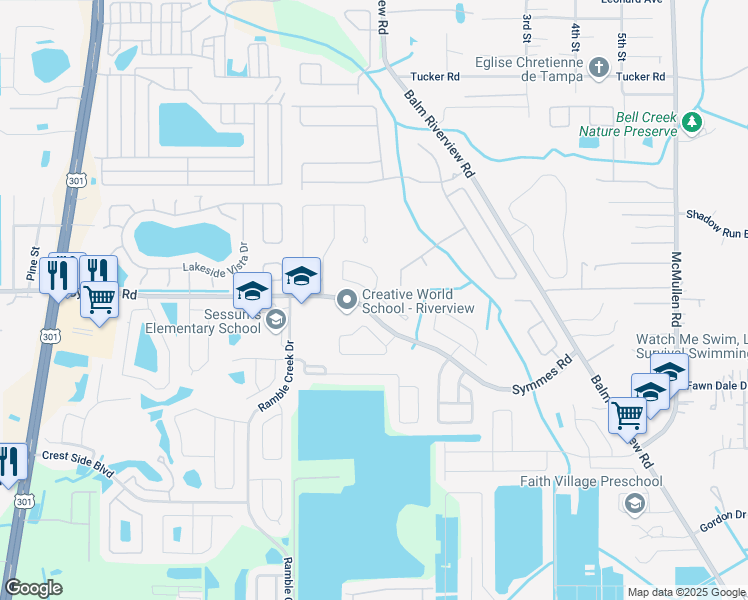Screen dimensions: 748x600
Task: Select school pin above Ramble Creek Dr
Action: click(252, 291)
